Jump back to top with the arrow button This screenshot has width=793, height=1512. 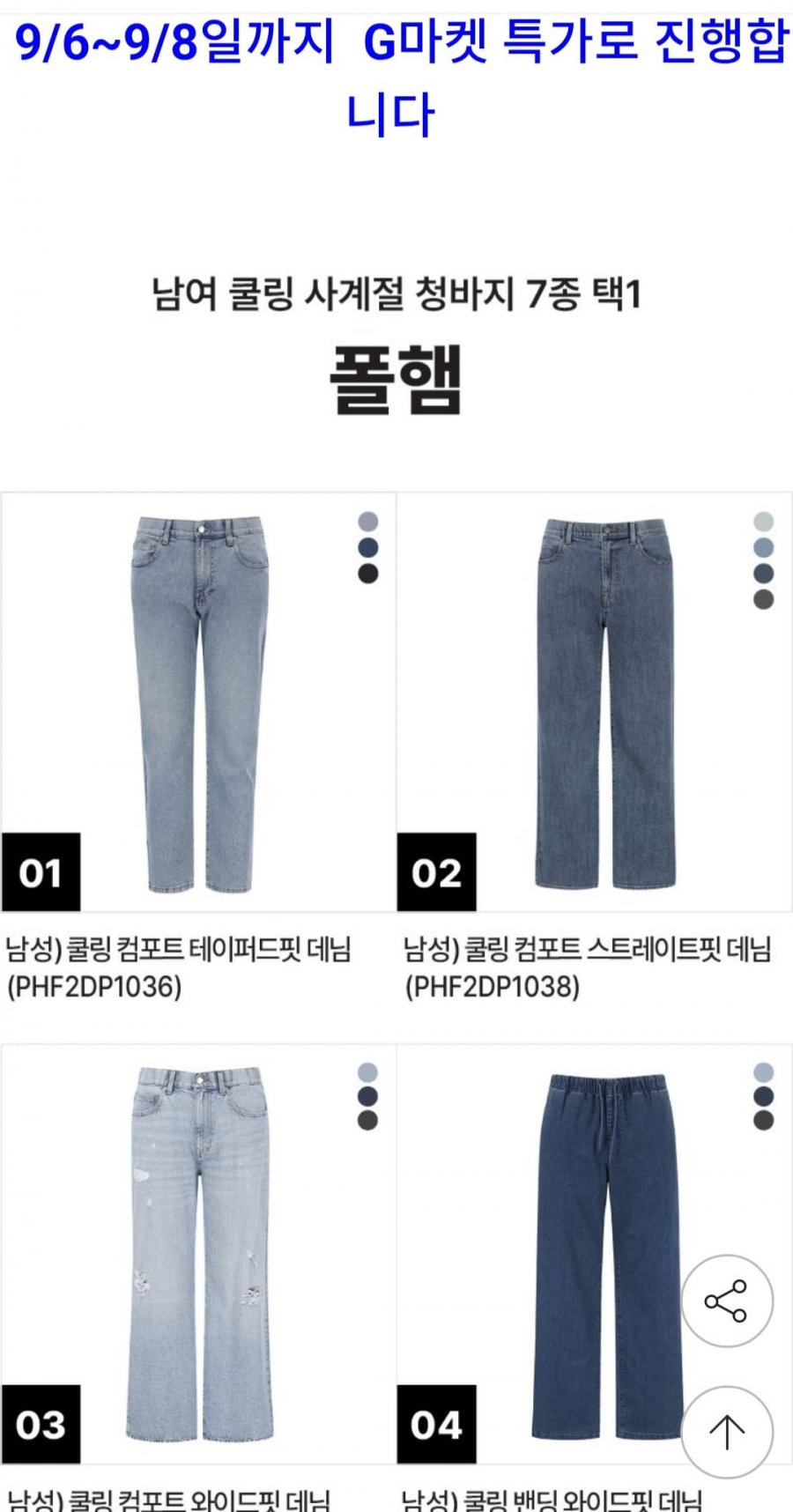pyautogui.click(x=727, y=1433)
